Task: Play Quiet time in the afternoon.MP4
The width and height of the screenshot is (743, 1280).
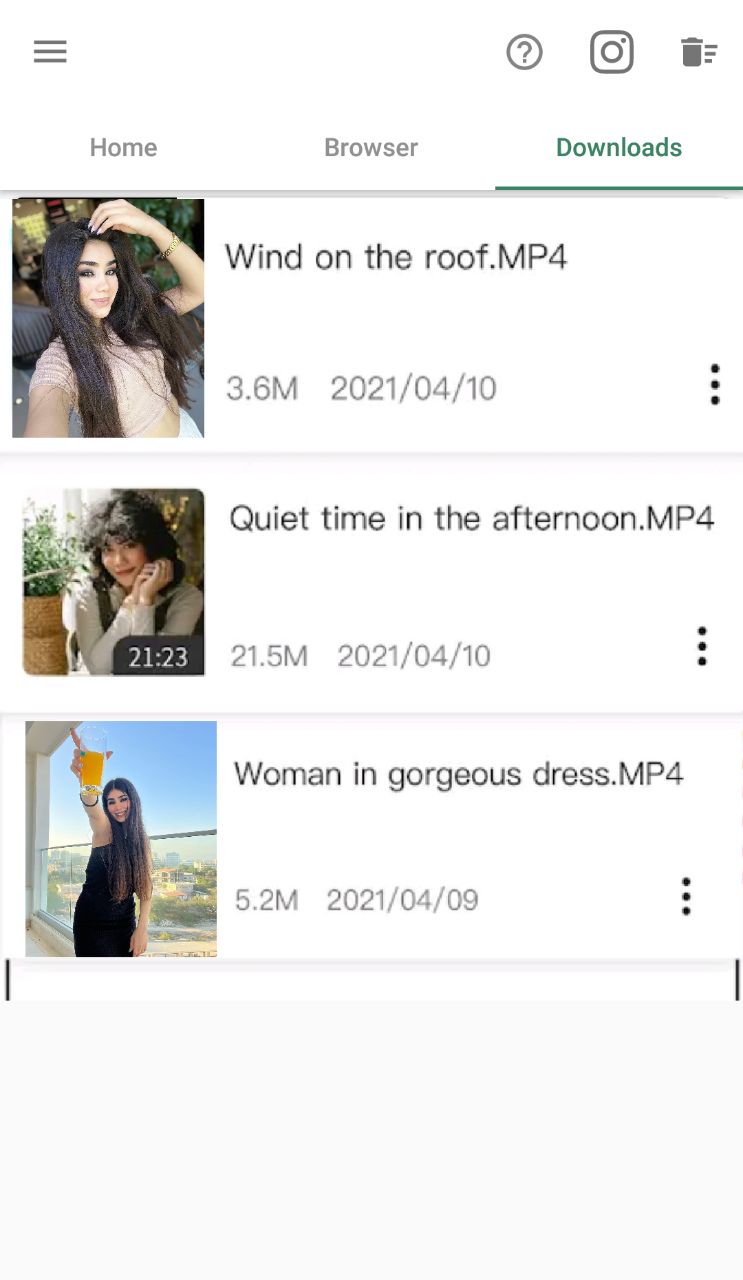Action: (x=114, y=582)
